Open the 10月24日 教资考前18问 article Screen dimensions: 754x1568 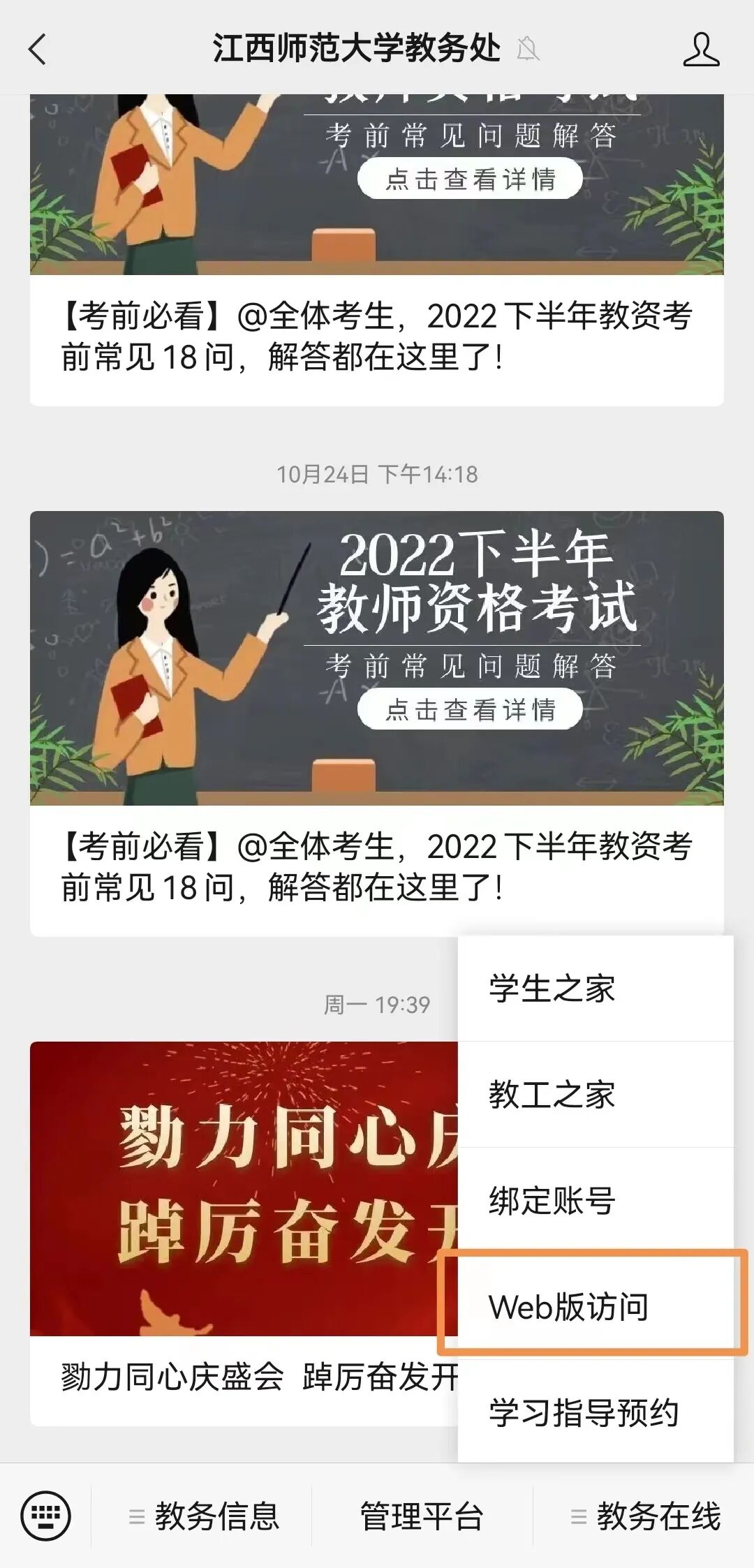click(x=377, y=723)
